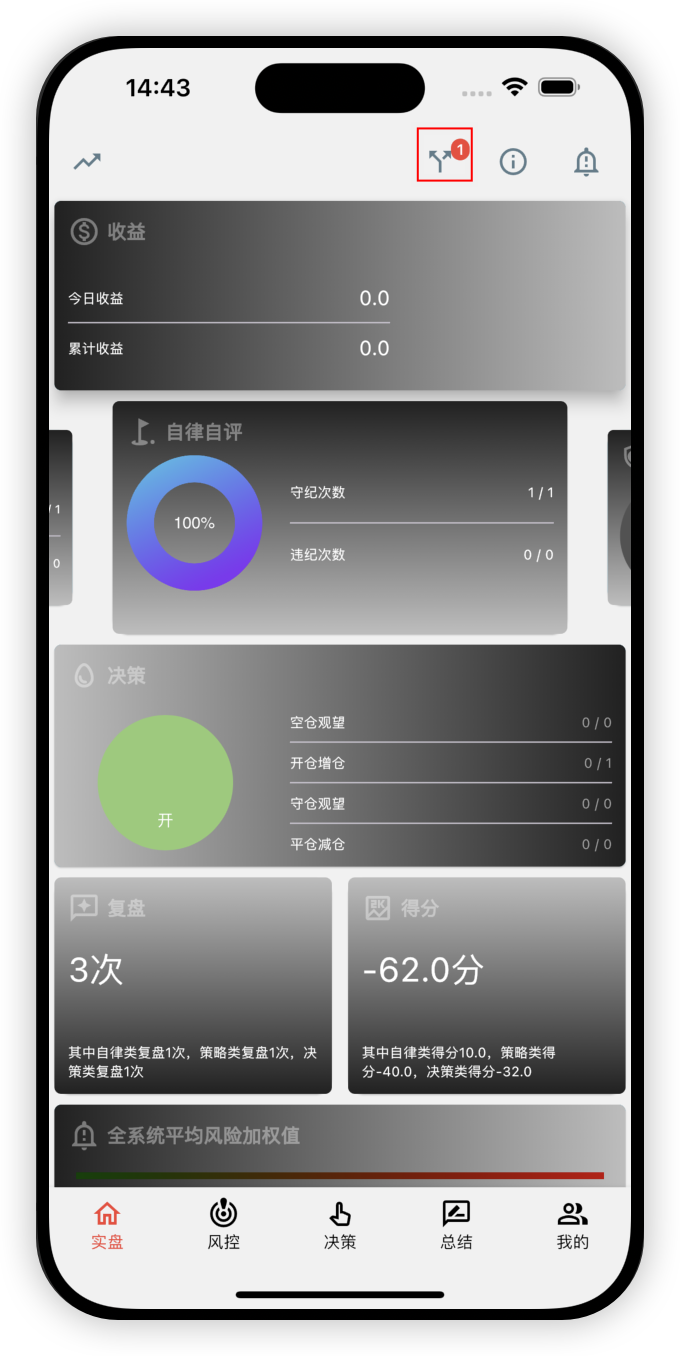
Task: Open the 决策 card
Action: (339, 755)
